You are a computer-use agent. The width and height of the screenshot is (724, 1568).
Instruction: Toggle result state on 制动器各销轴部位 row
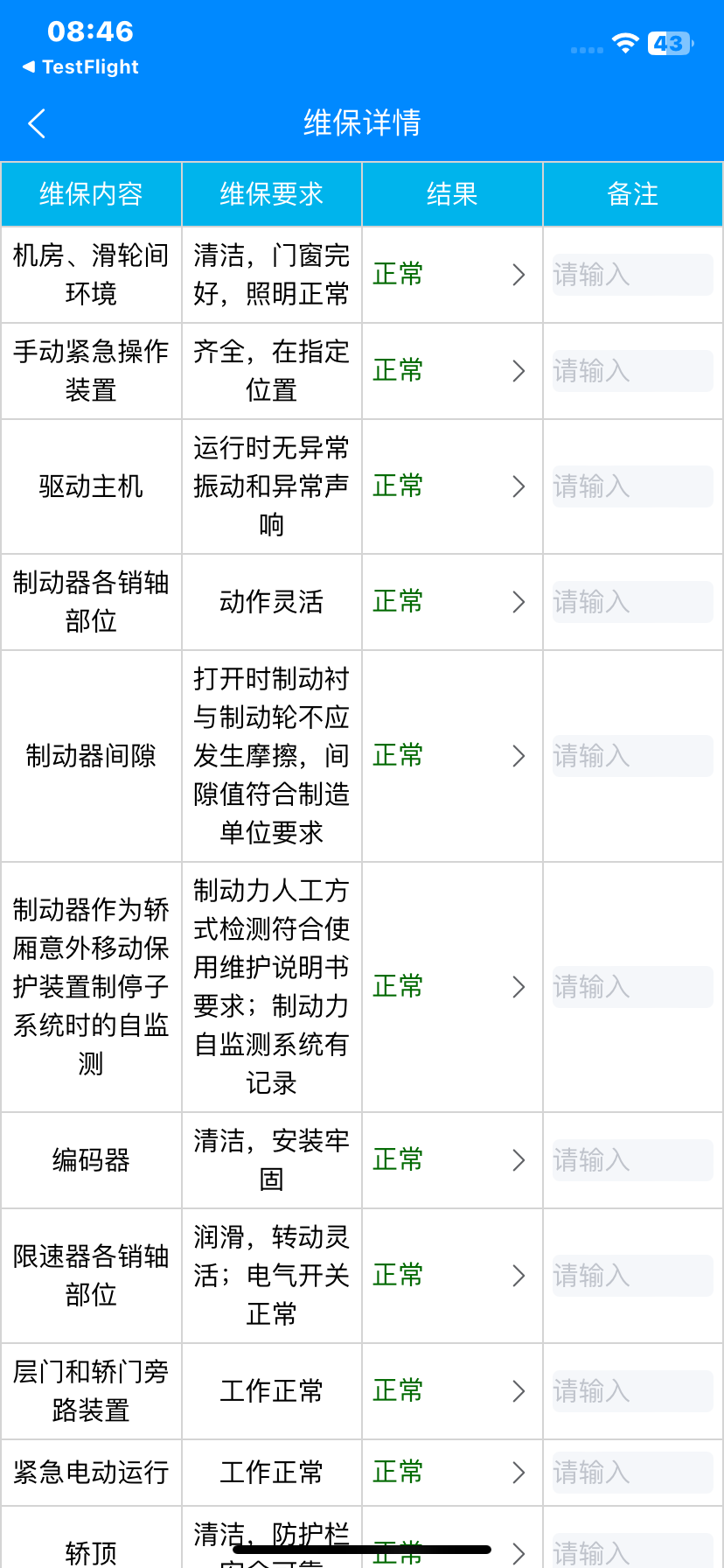(398, 601)
